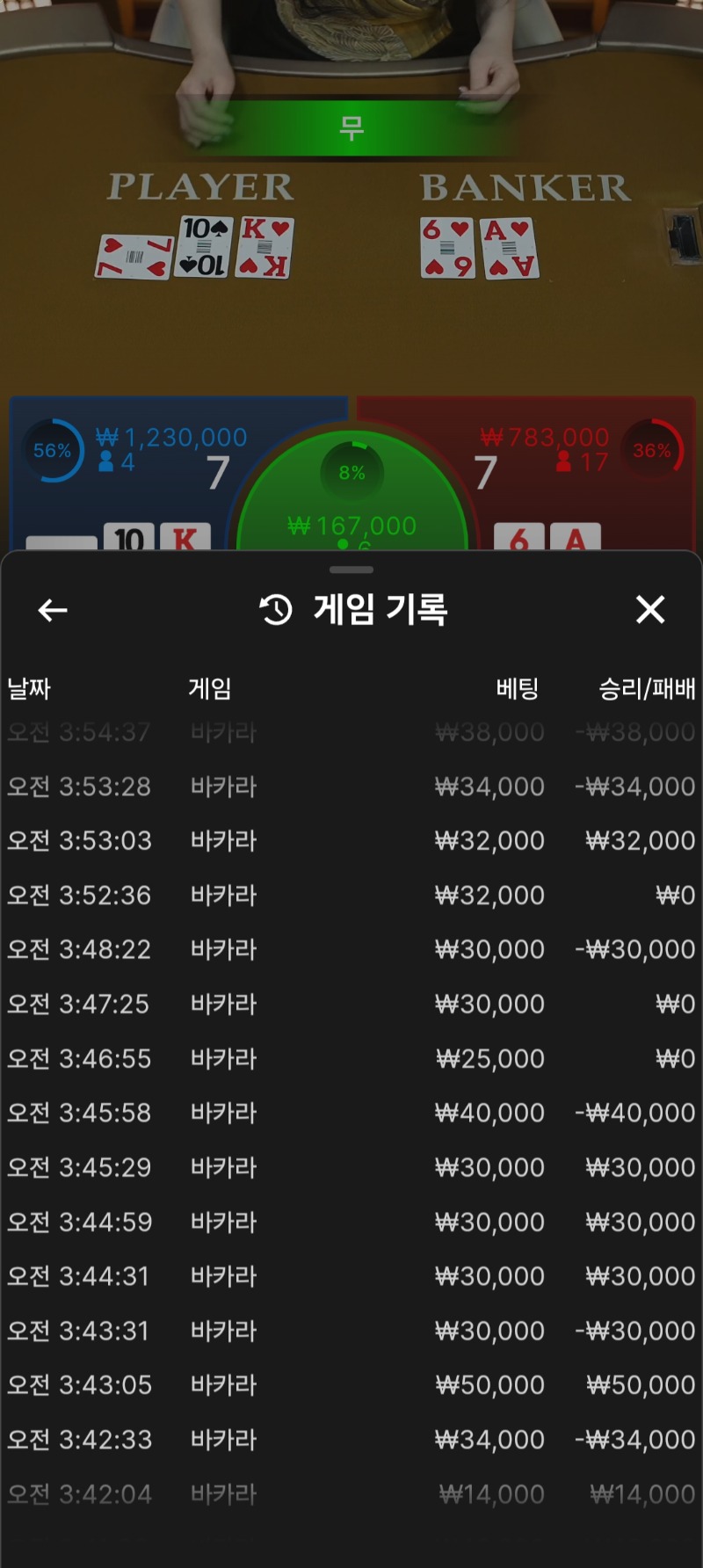Viewport: 703px width, 1568px height.
Task: Close the 게임 기록 sheet
Action: pos(650,609)
